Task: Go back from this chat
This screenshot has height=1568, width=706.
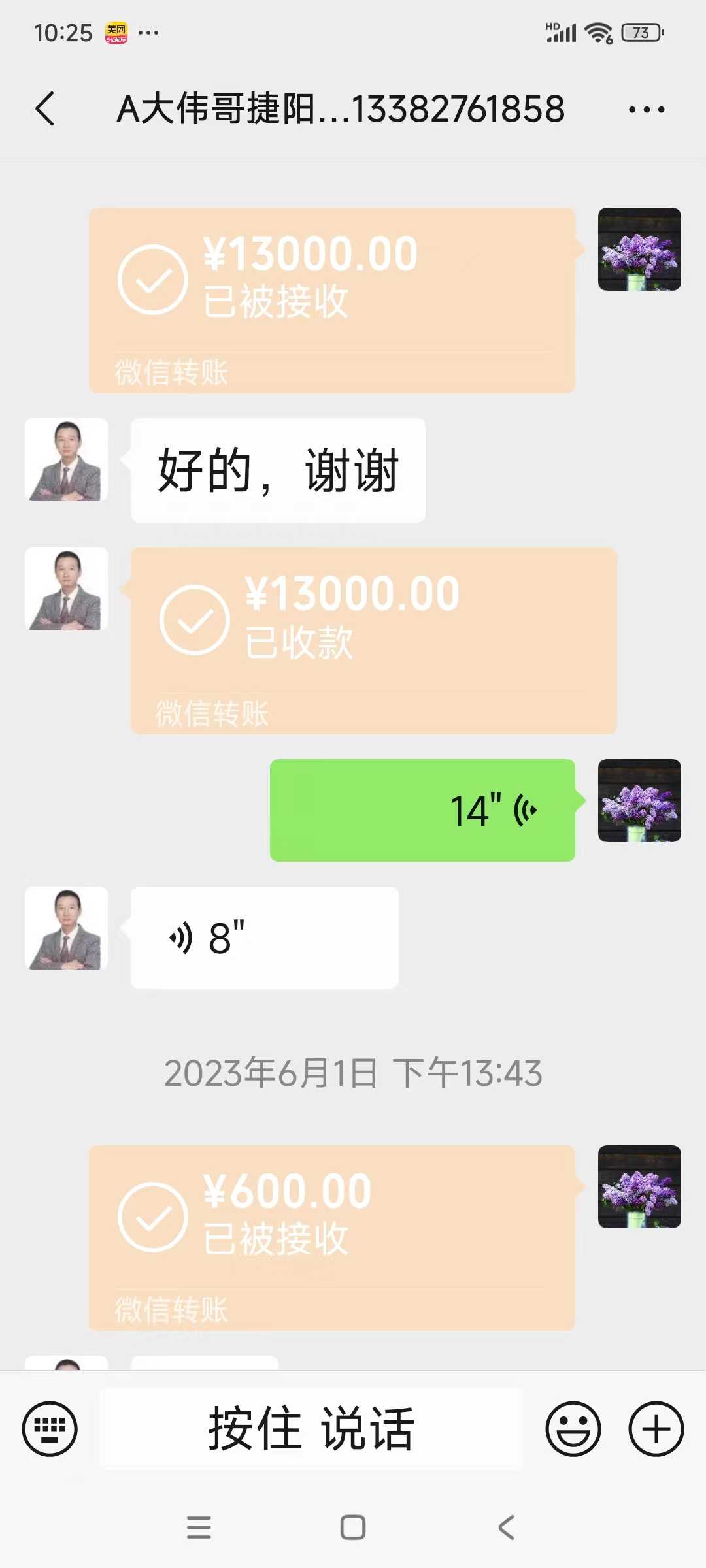Action: pos(45,108)
